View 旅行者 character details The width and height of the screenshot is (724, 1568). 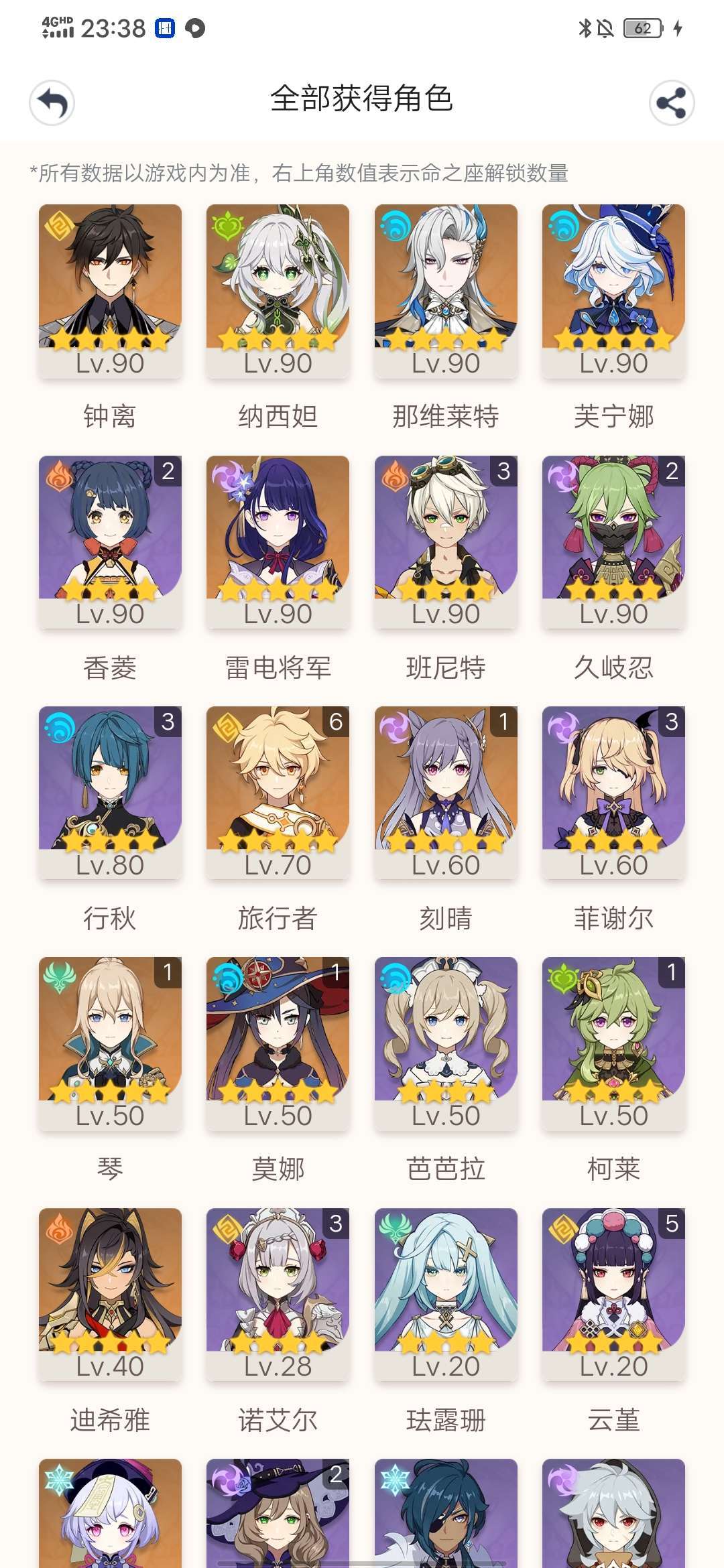pos(278,792)
